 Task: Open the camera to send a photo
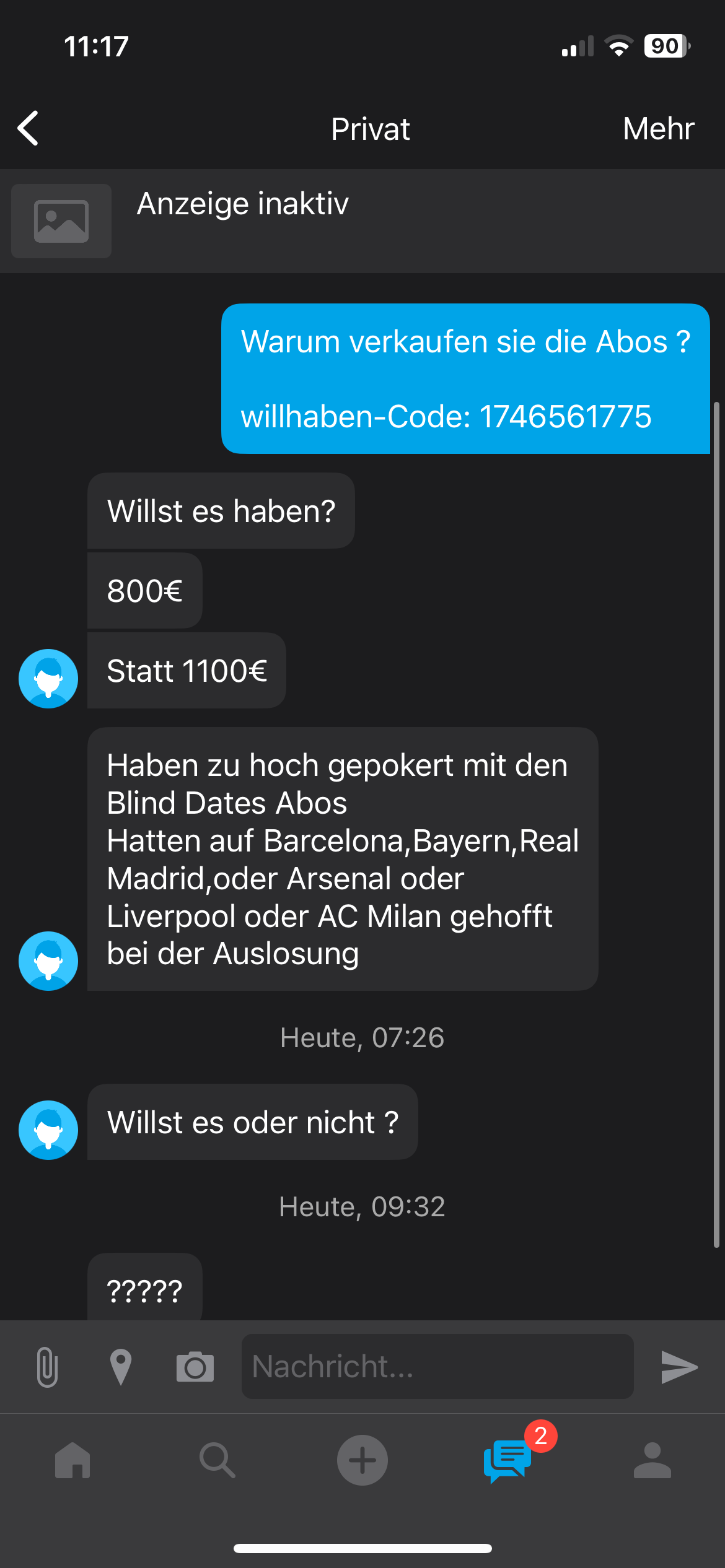pos(195,1367)
